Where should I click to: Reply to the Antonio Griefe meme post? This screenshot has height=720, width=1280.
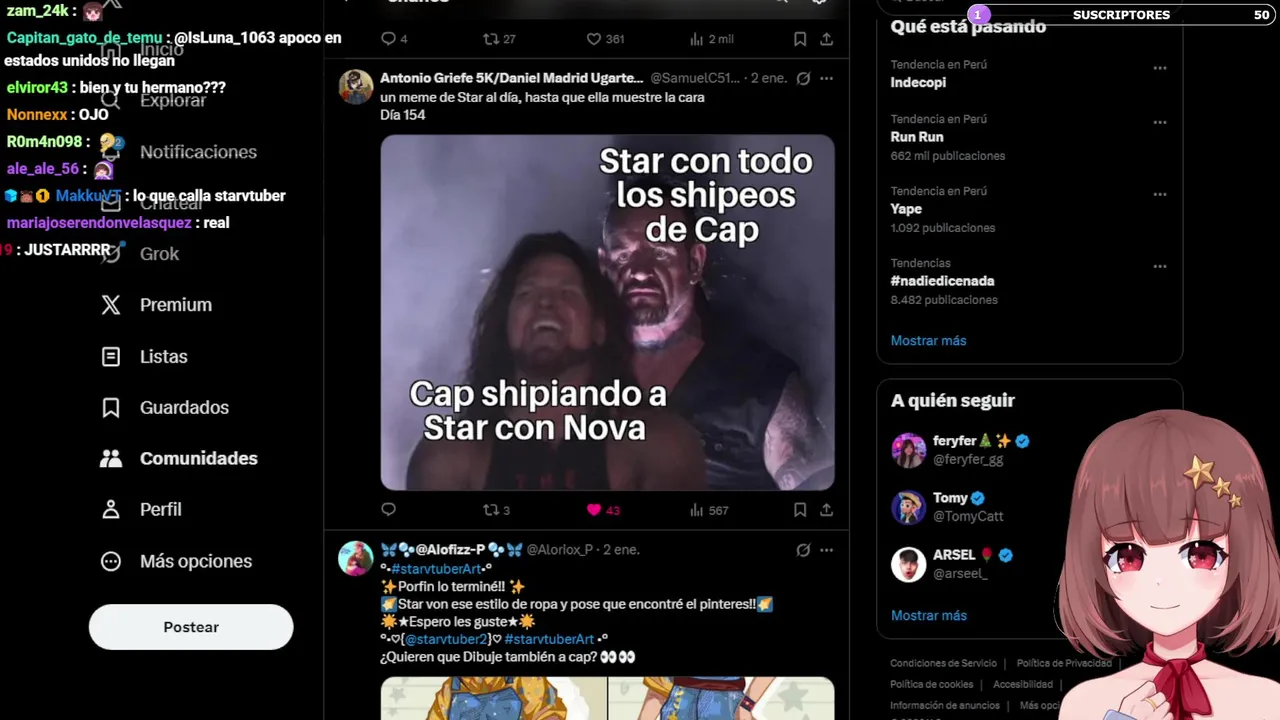[x=389, y=510]
